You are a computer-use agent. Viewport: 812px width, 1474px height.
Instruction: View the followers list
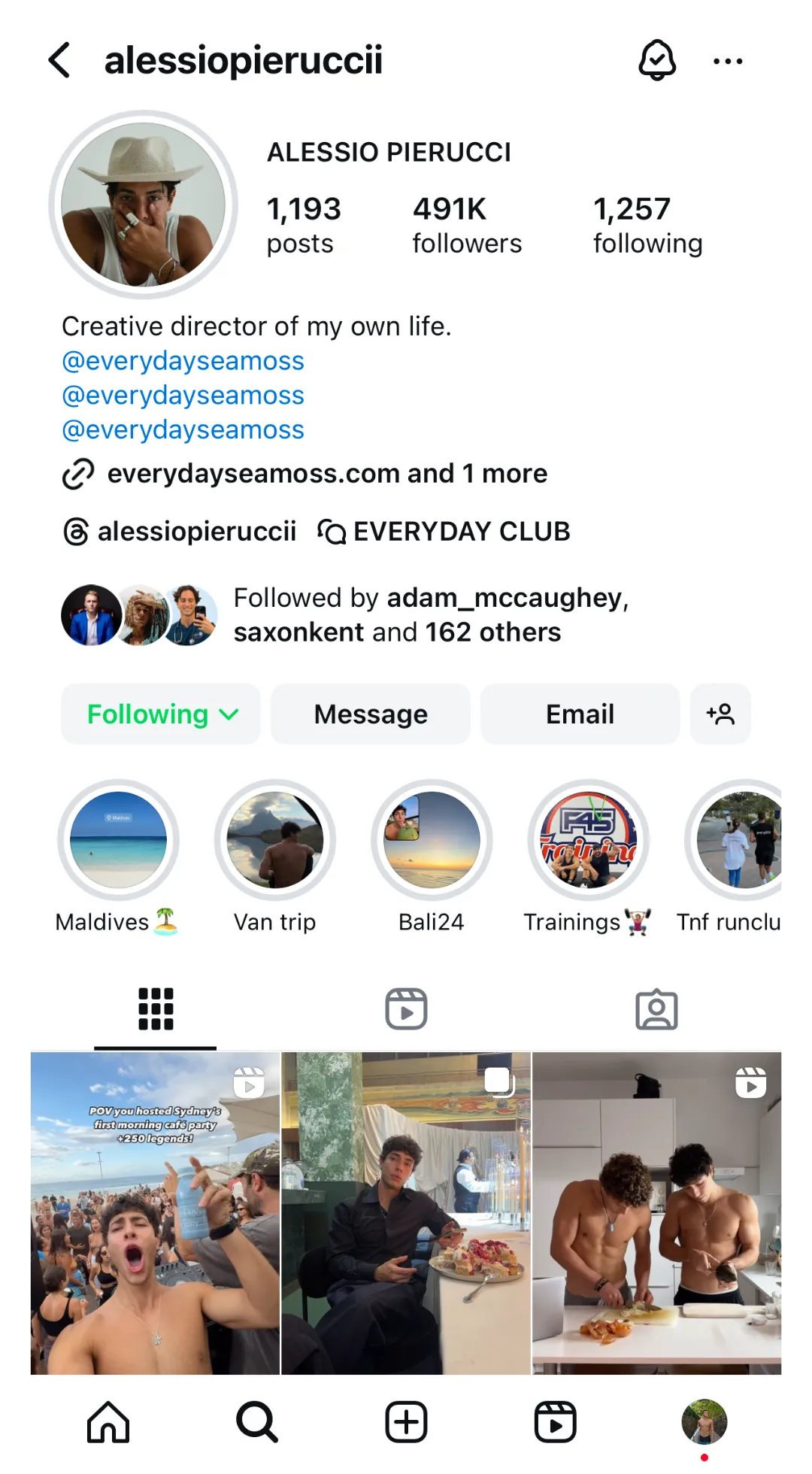click(466, 225)
